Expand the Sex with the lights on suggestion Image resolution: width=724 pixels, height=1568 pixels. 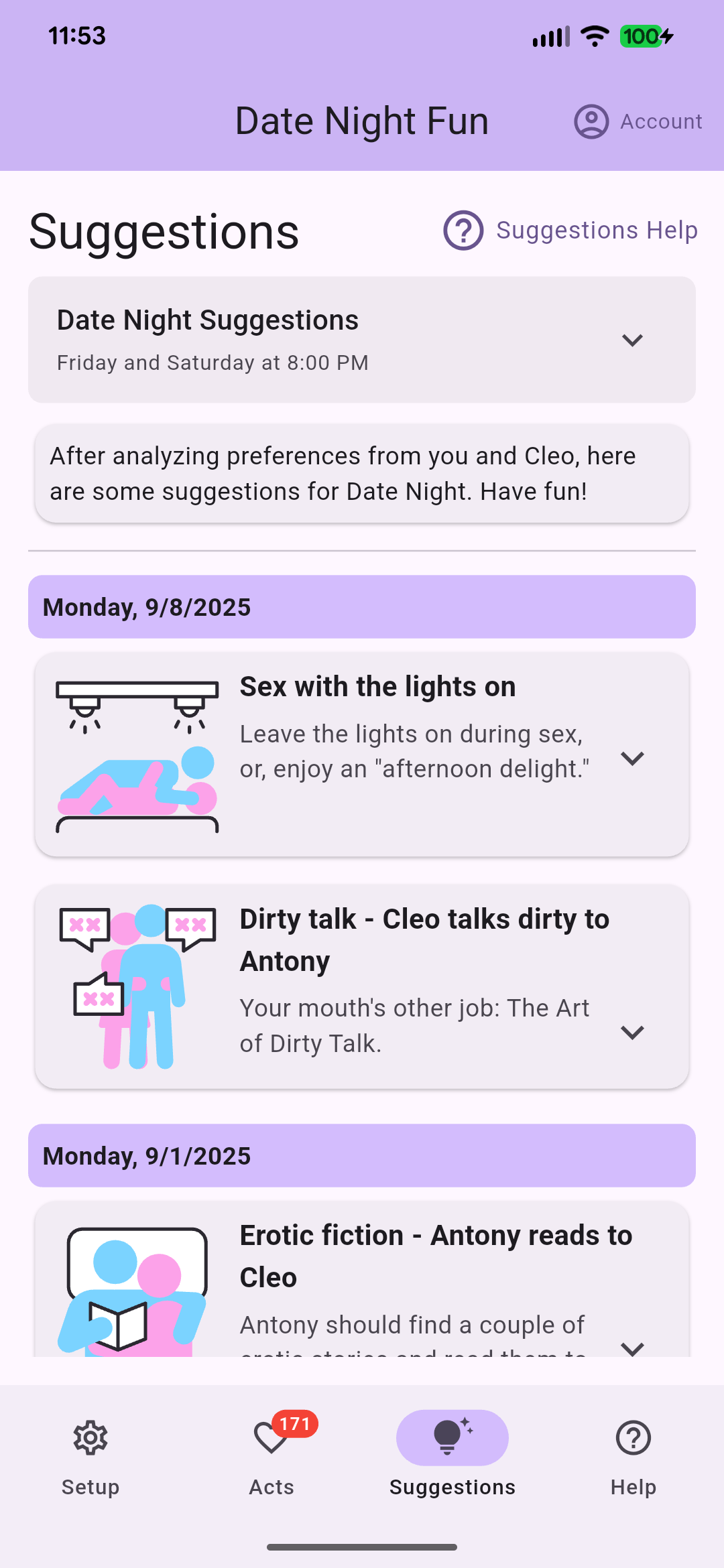coord(633,759)
